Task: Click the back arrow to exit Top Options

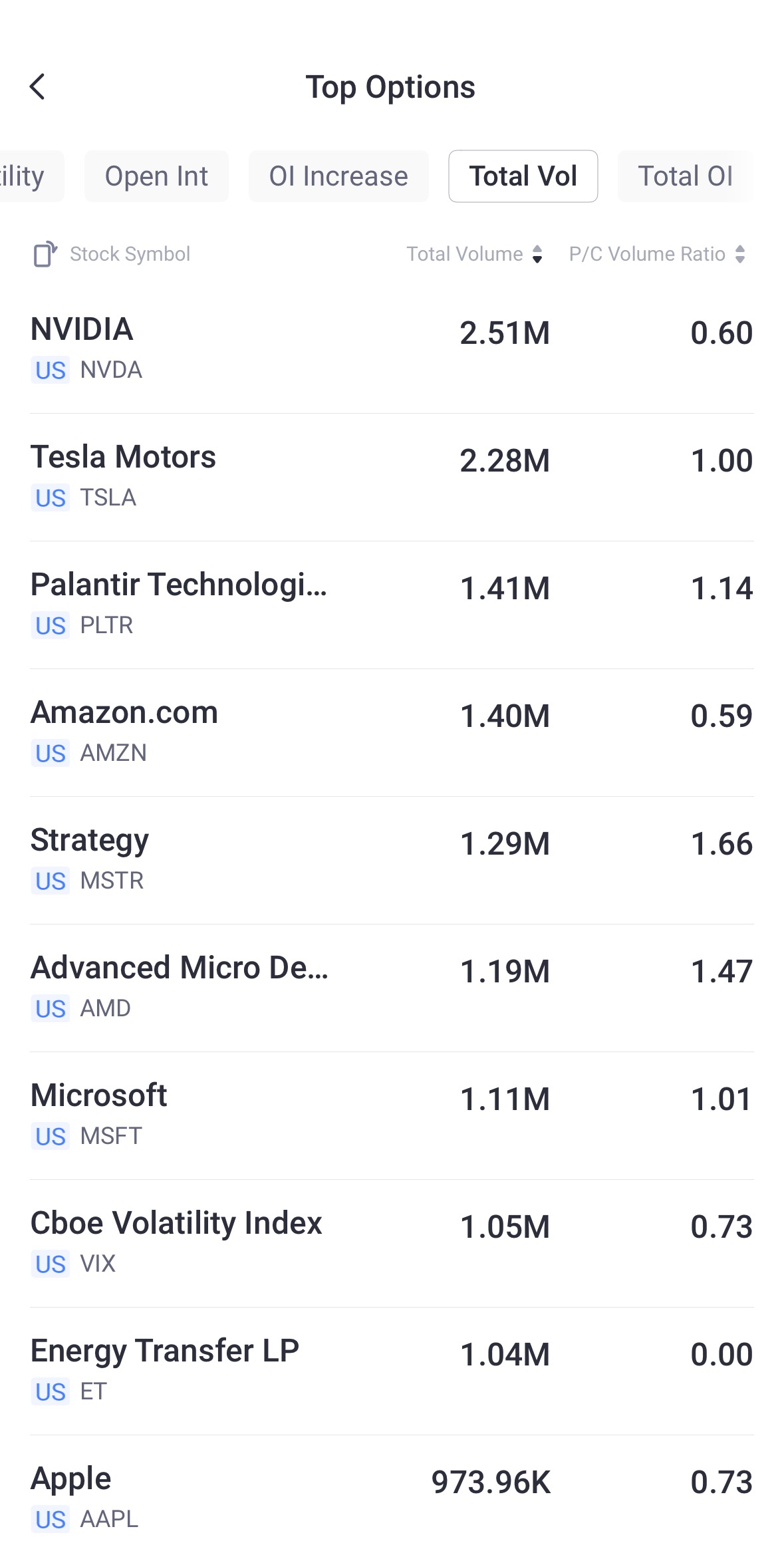Action: tap(38, 86)
